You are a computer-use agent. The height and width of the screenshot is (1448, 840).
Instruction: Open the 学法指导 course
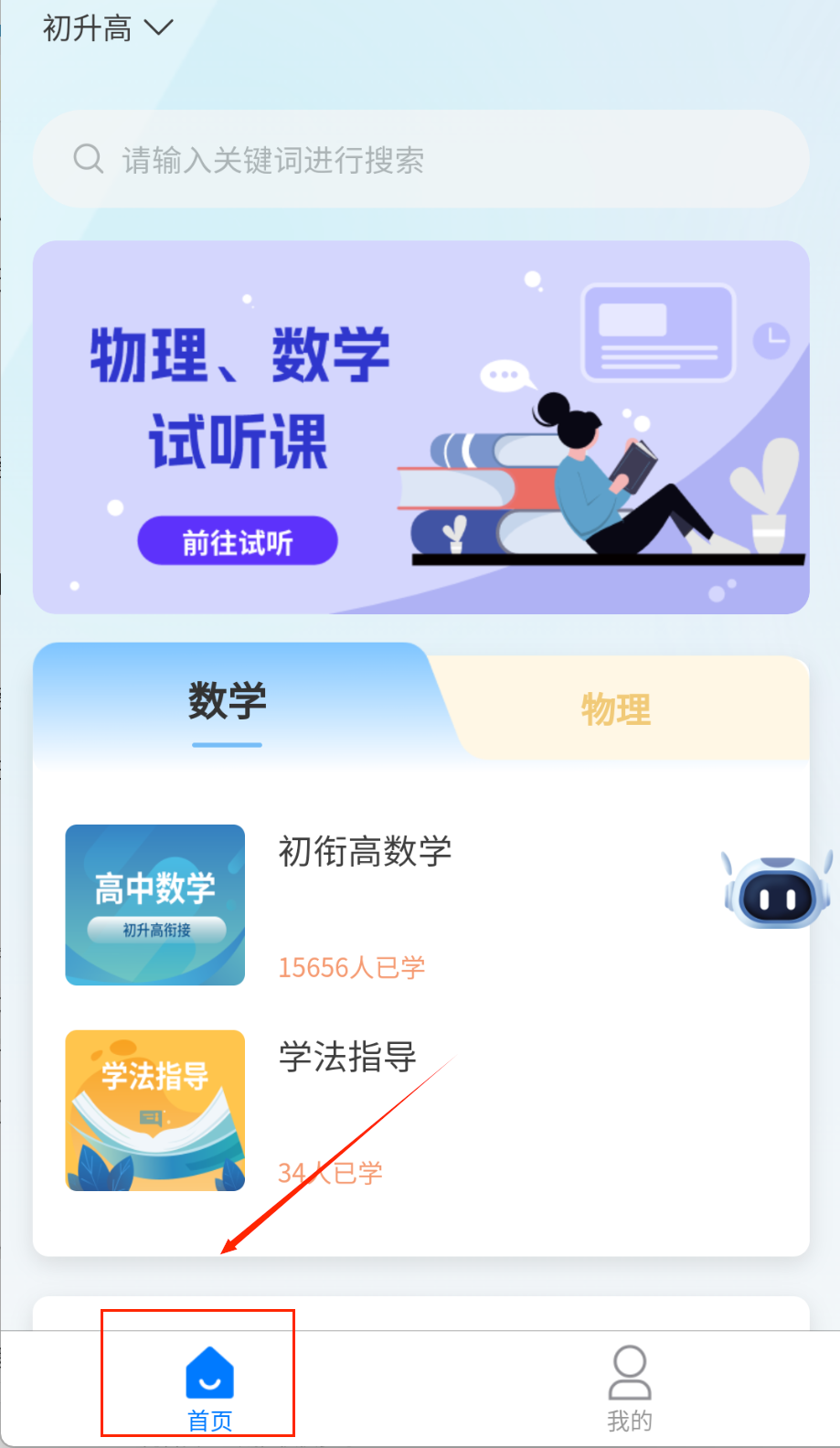click(347, 1058)
